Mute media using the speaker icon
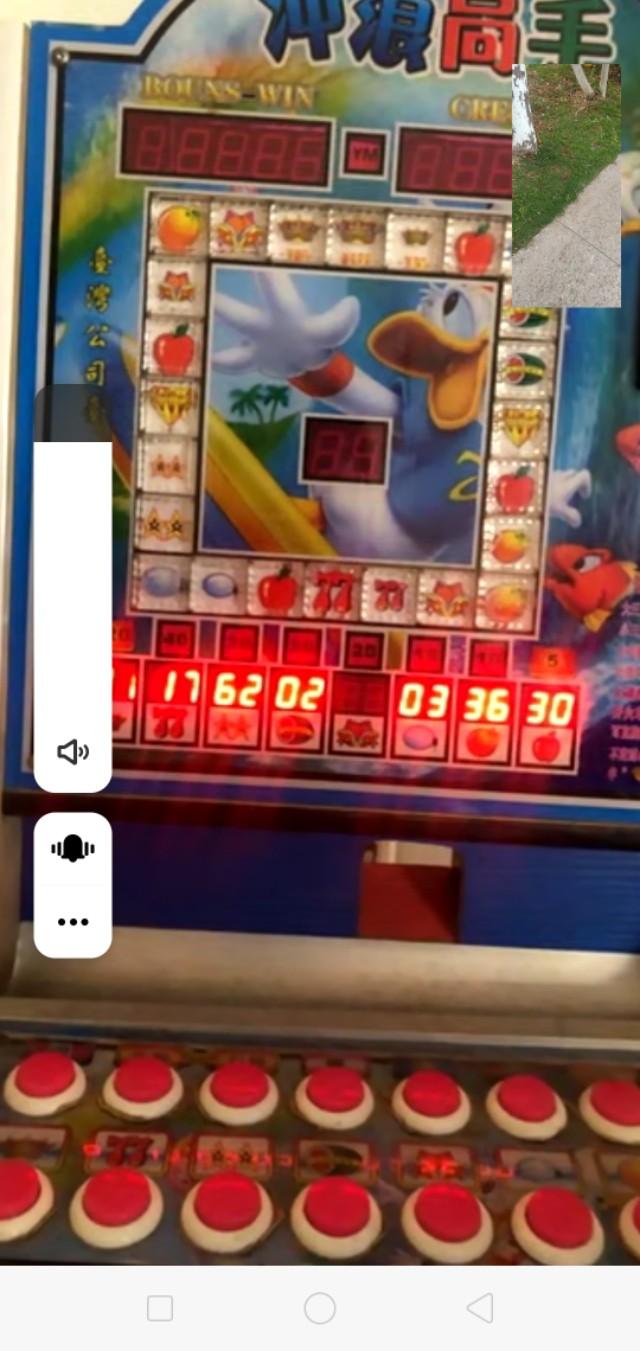The width and height of the screenshot is (640, 1351). point(73,752)
